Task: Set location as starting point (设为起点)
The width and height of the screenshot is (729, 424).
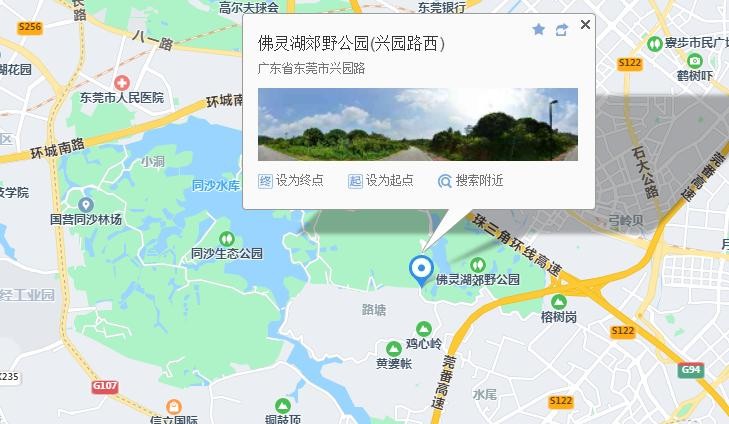Action: tap(380, 181)
